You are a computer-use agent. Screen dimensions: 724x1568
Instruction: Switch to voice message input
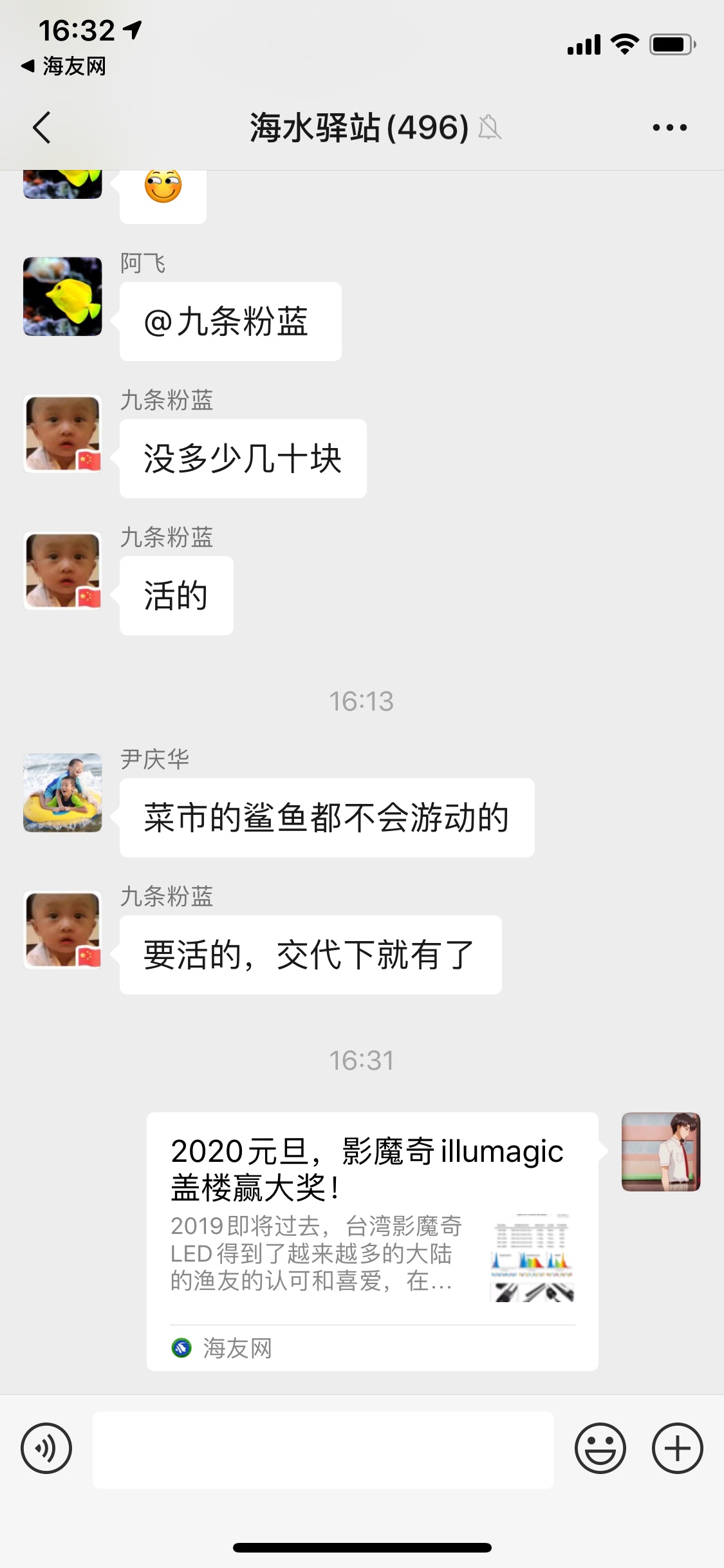(x=46, y=1448)
